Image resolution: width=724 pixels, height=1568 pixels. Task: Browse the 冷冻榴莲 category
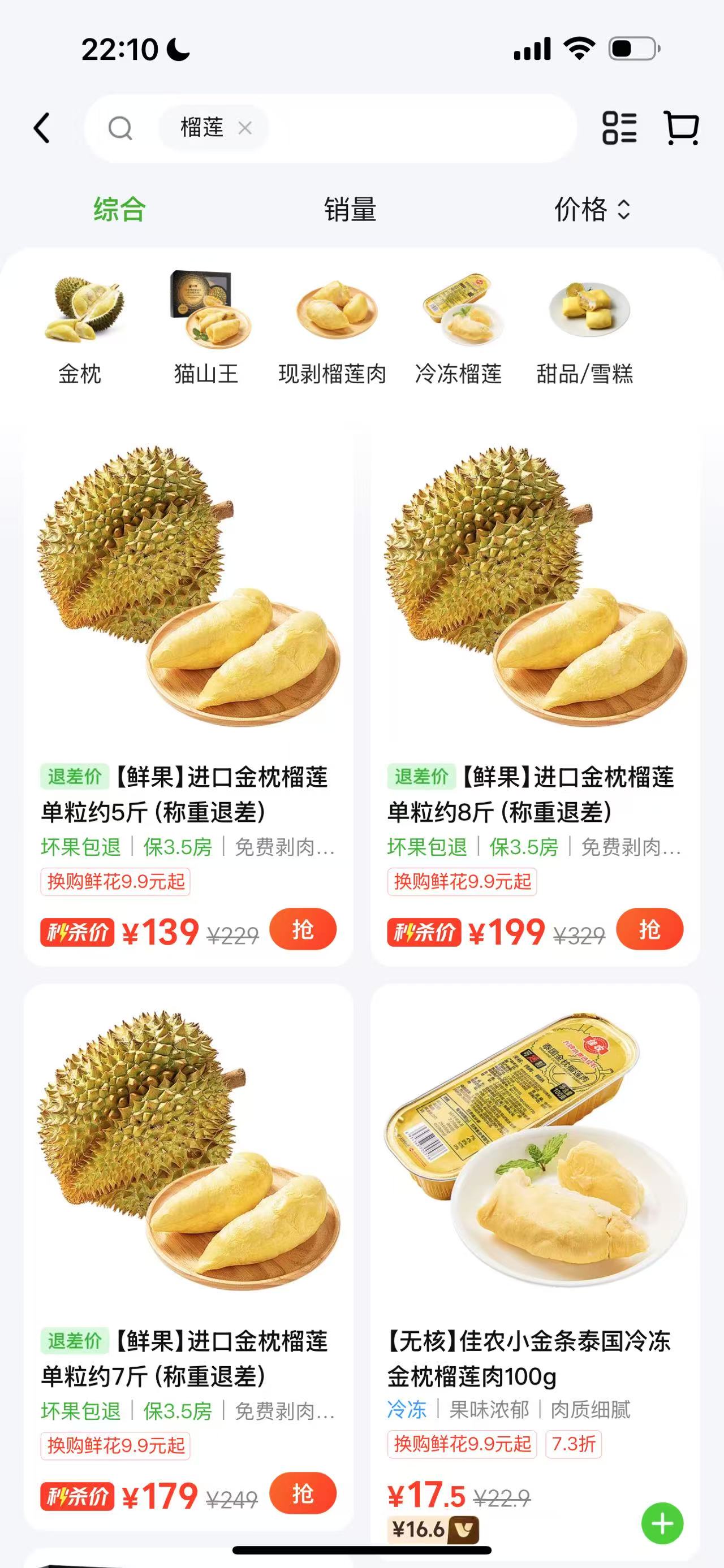coord(459,329)
